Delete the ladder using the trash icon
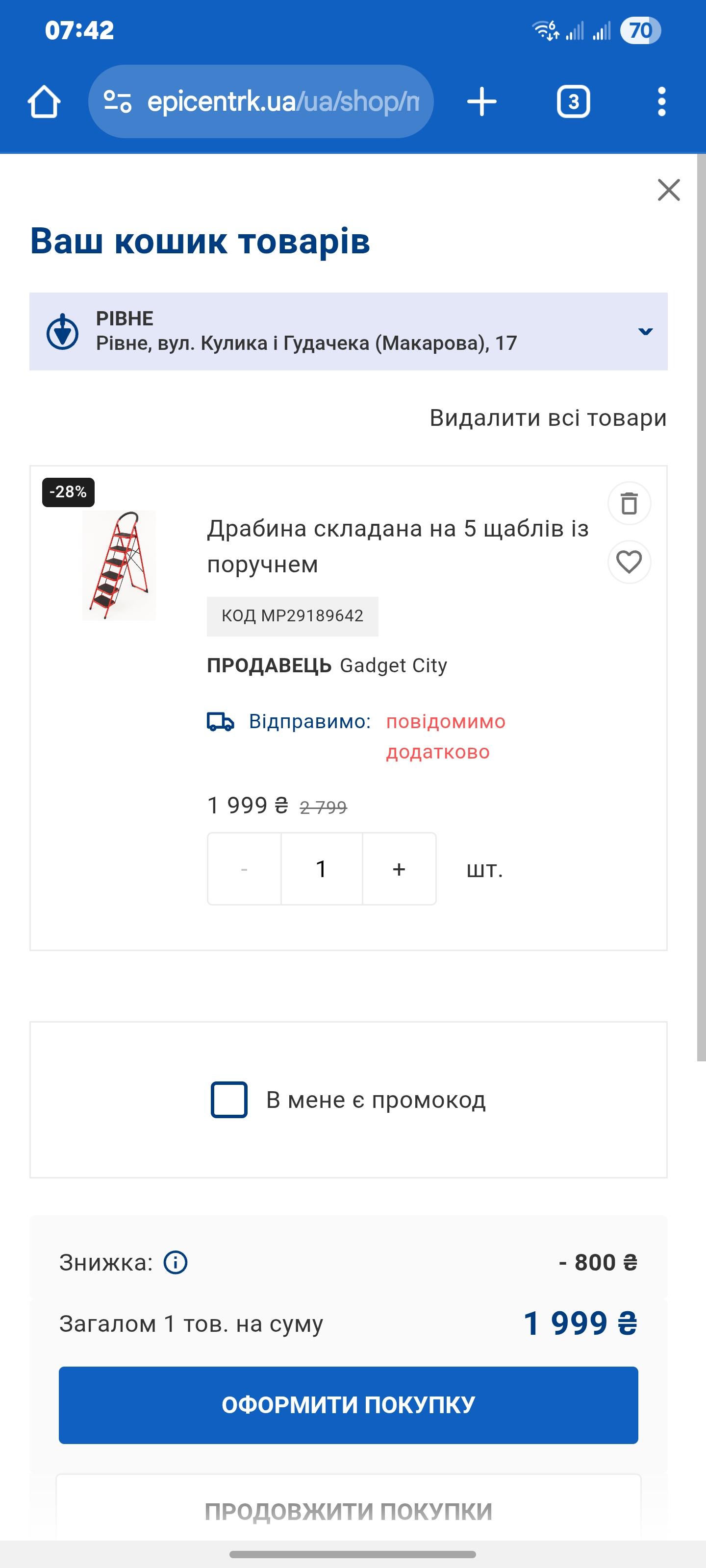Viewport: 706px width, 1568px height. pyautogui.click(x=629, y=503)
